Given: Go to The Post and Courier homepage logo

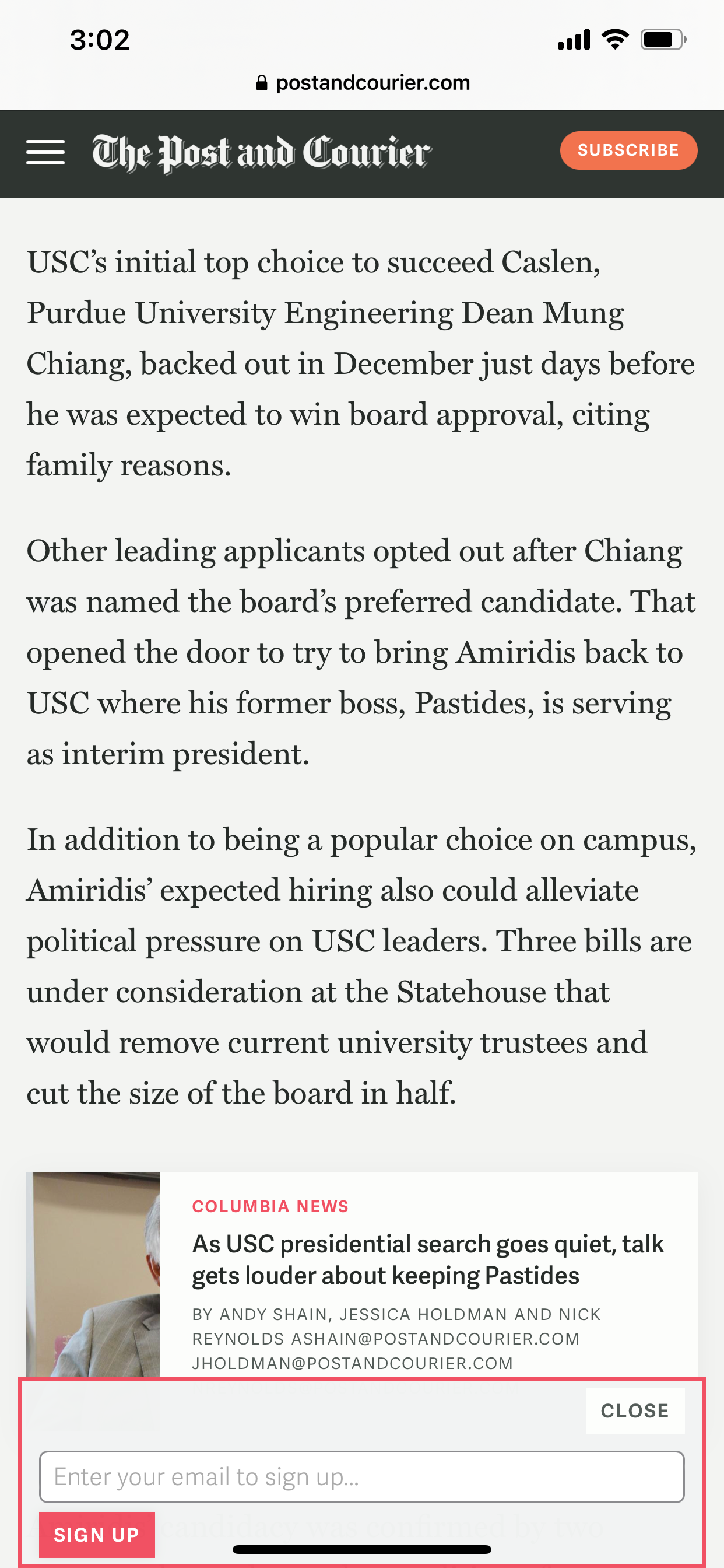Looking at the screenshot, I should pyautogui.click(x=262, y=153).
